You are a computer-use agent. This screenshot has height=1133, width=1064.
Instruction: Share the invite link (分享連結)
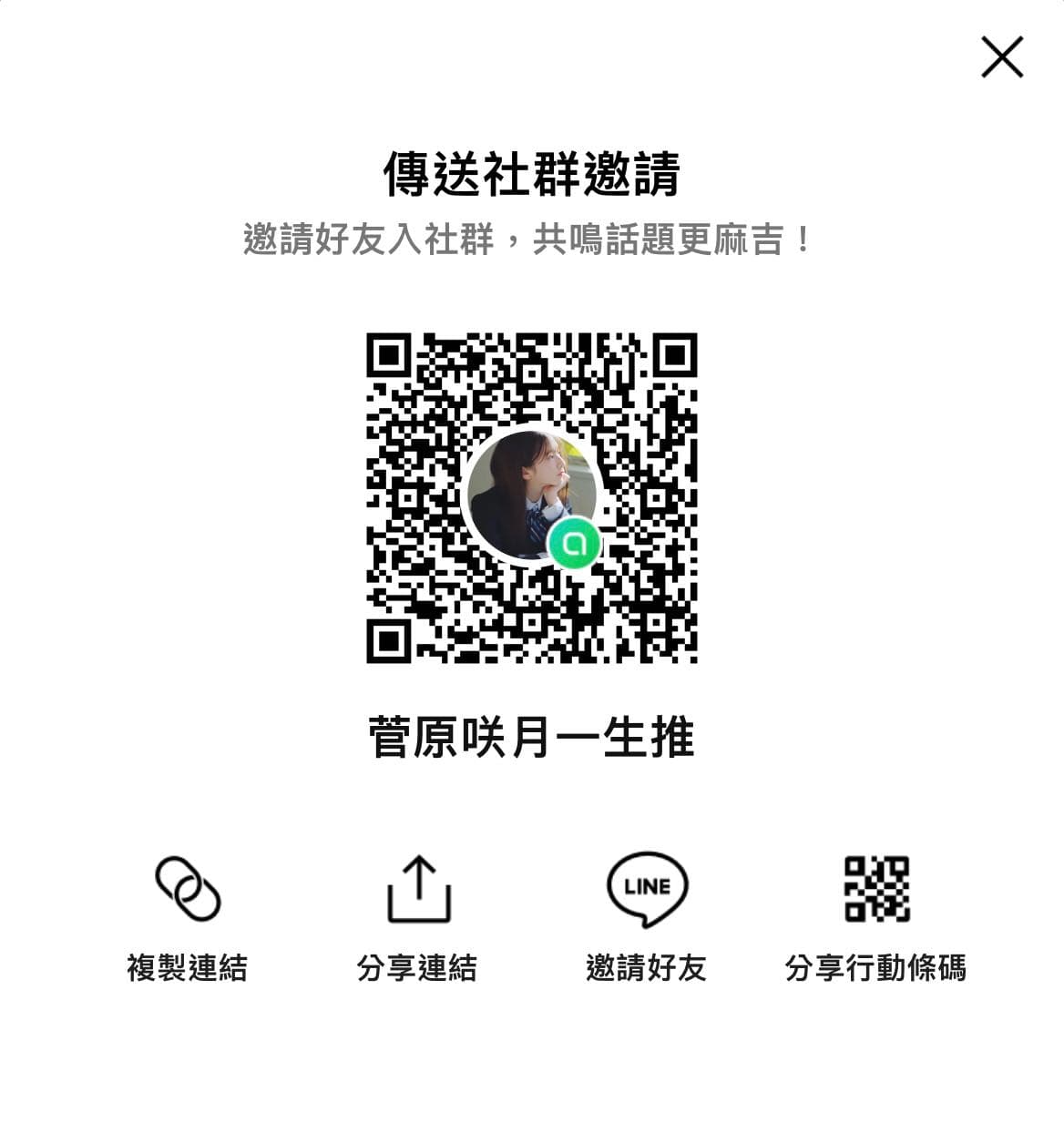tap(418, 890)
